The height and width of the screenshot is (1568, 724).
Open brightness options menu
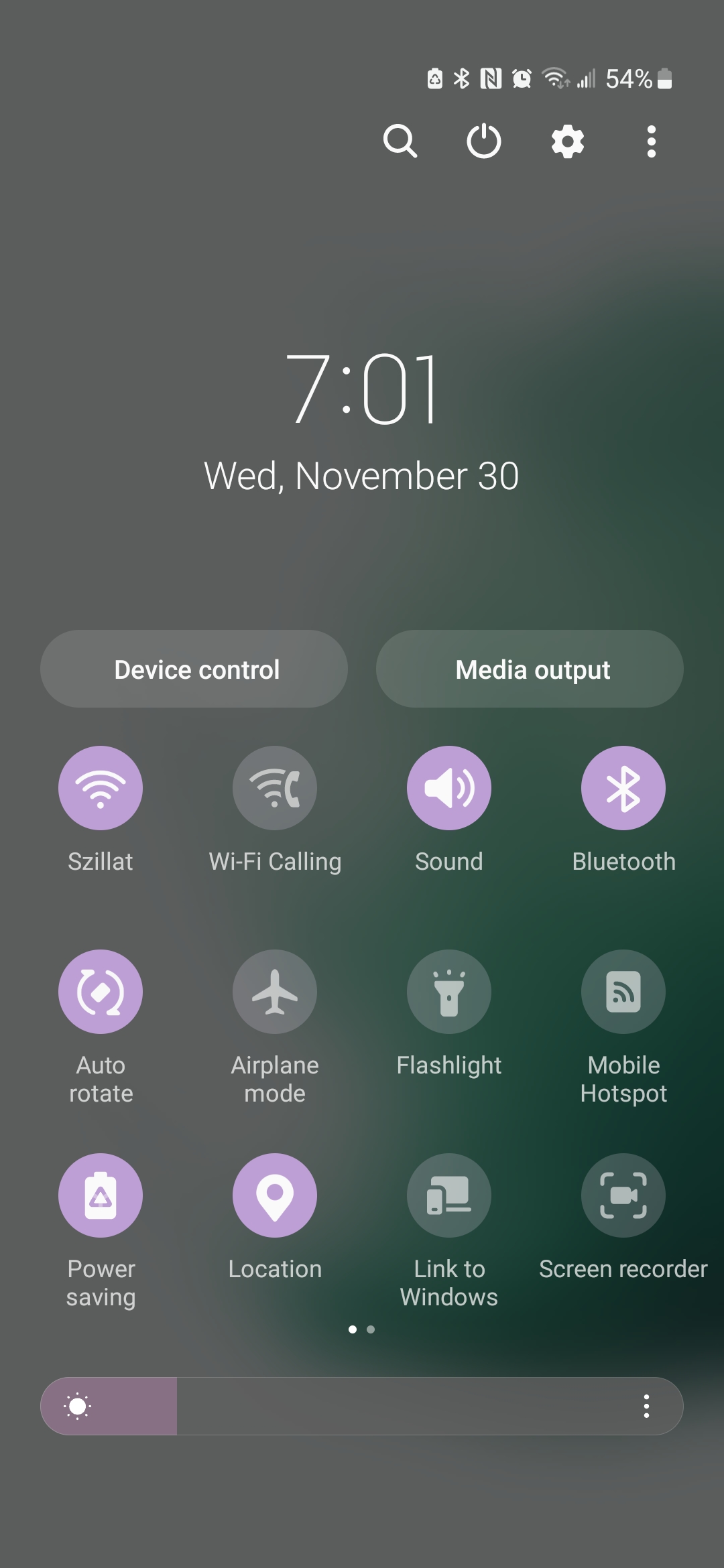646,1406
